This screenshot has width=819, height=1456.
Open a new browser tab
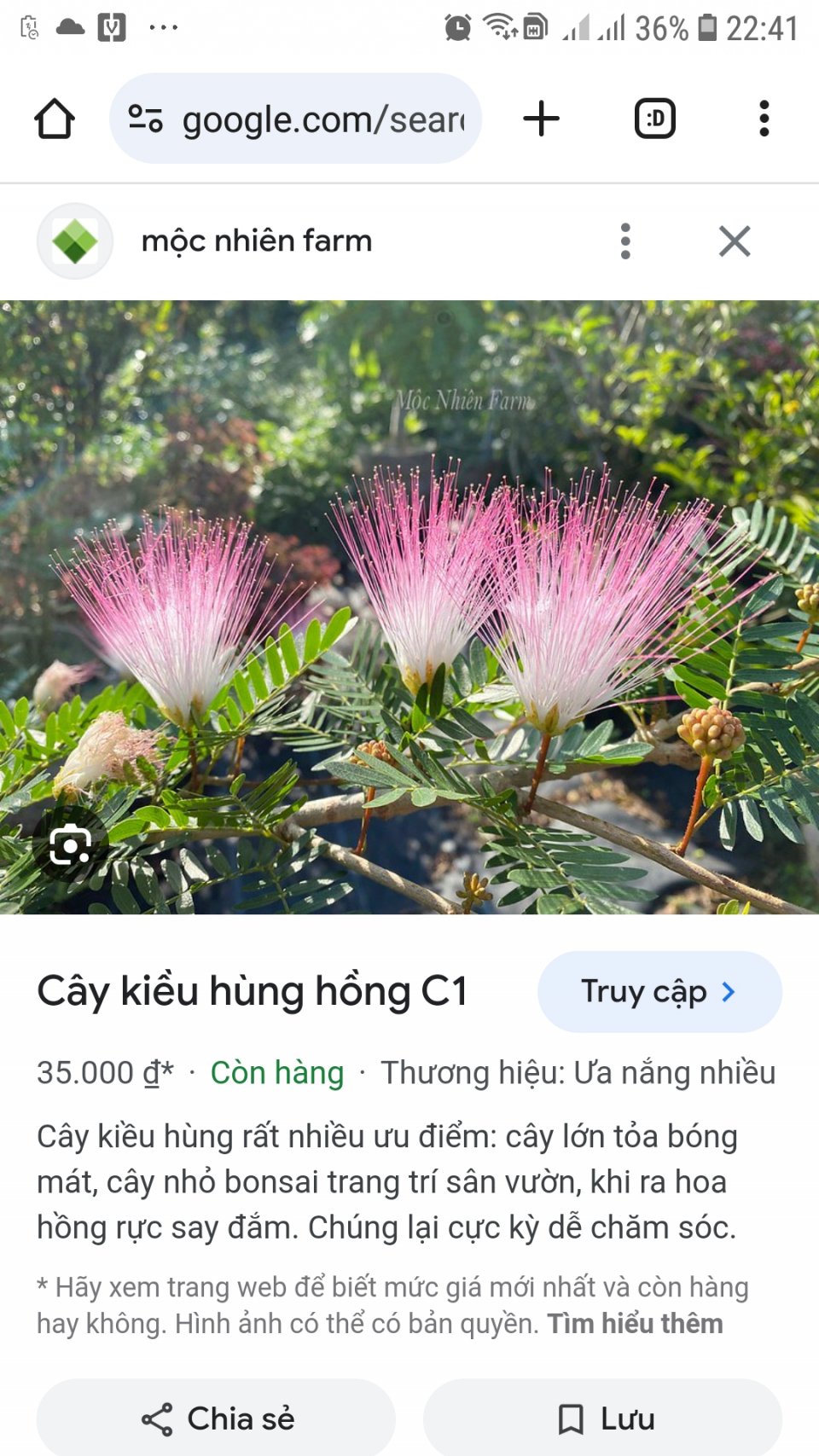pos(541,119)
